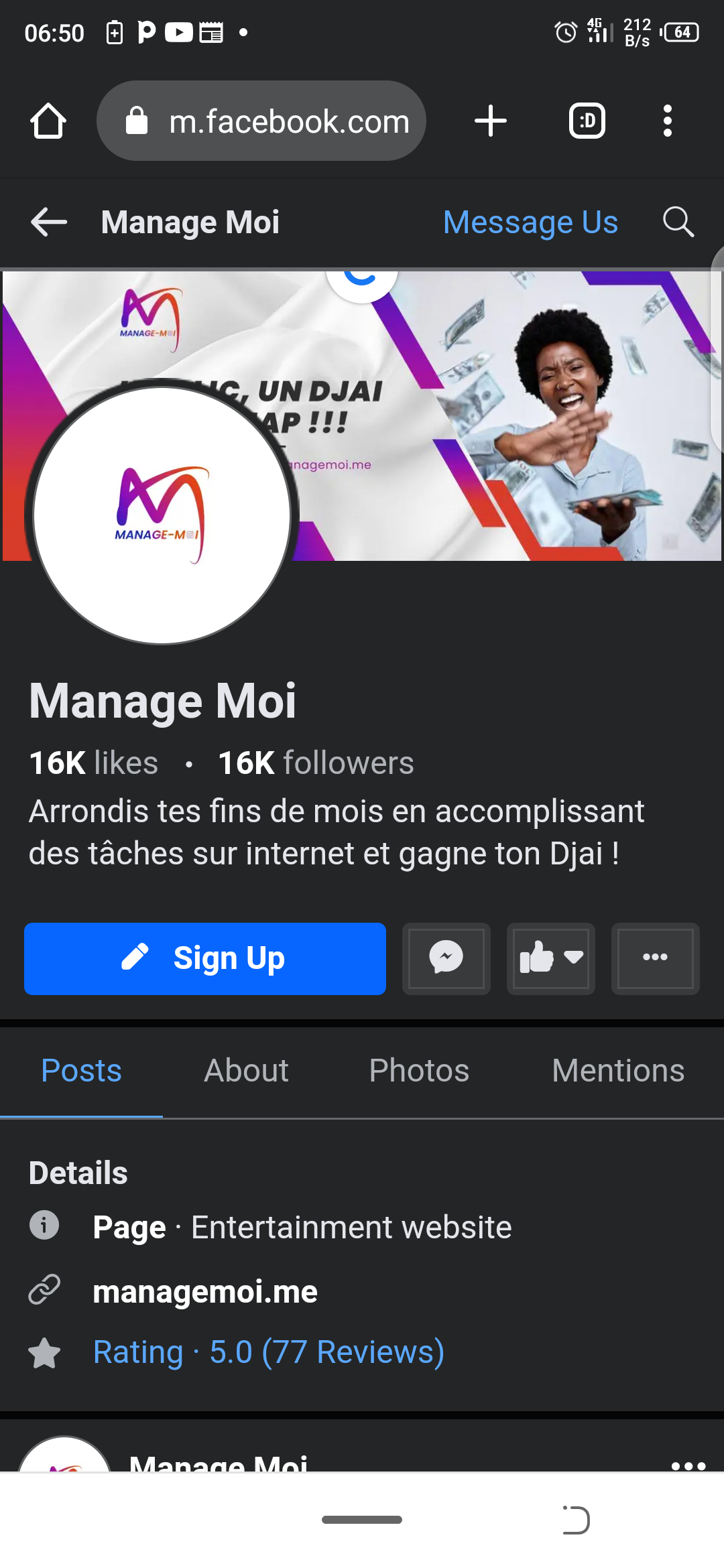Tap the blue Sign Up button

tap(205, 958)
